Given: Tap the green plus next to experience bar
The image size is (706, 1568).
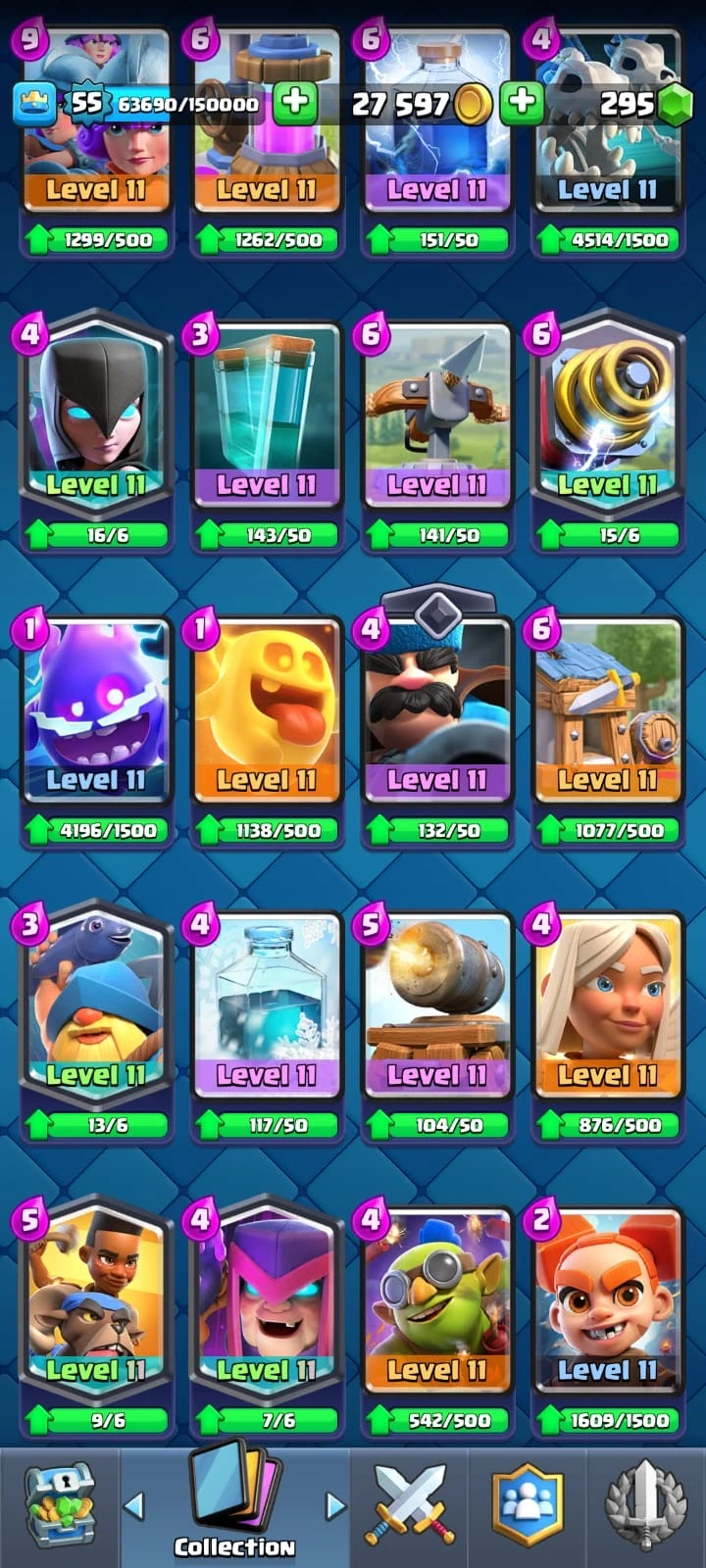Looking at the screenshot, I should [x=293, y=103].
